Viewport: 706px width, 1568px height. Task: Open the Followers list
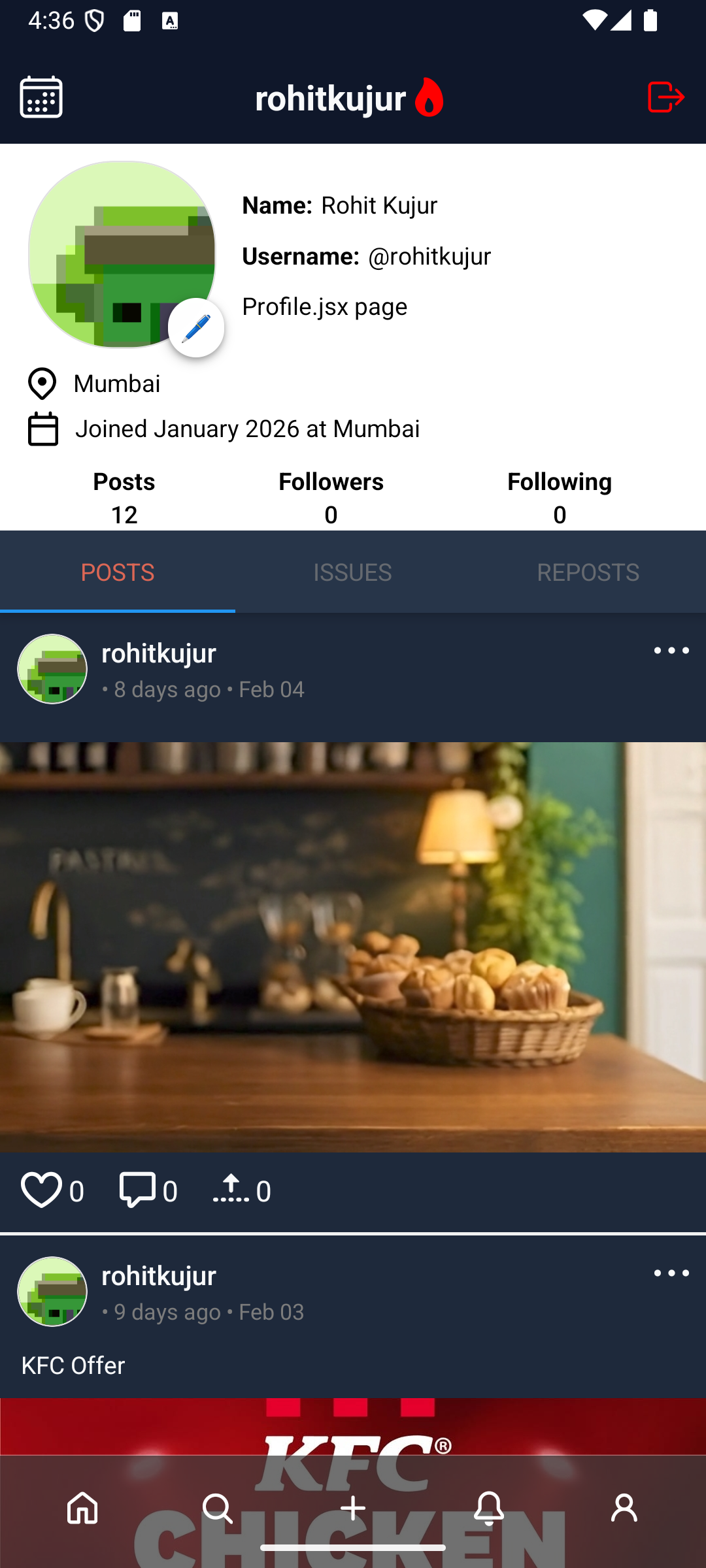pyautogui.click(x=331, y=497)
